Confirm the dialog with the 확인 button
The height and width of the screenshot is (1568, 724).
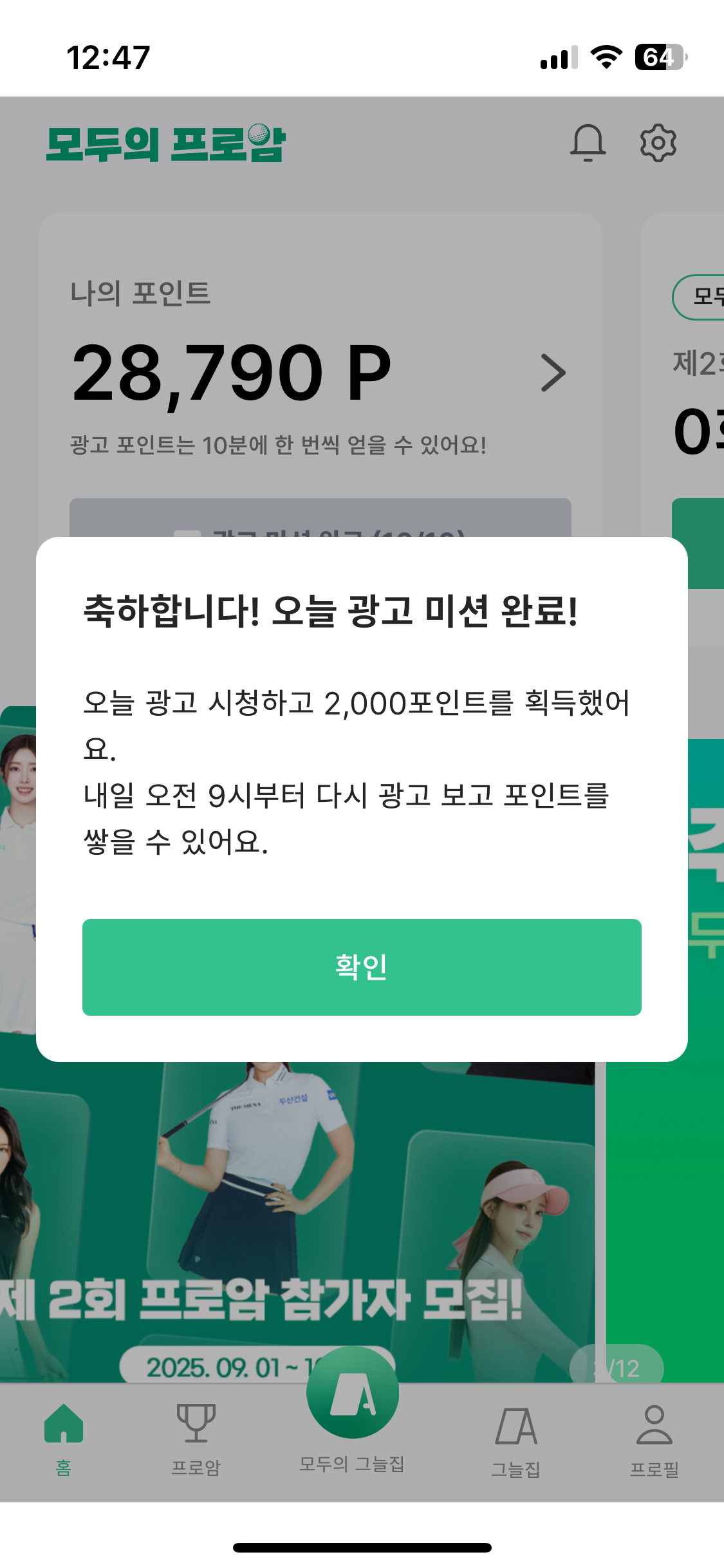(362, 967)
